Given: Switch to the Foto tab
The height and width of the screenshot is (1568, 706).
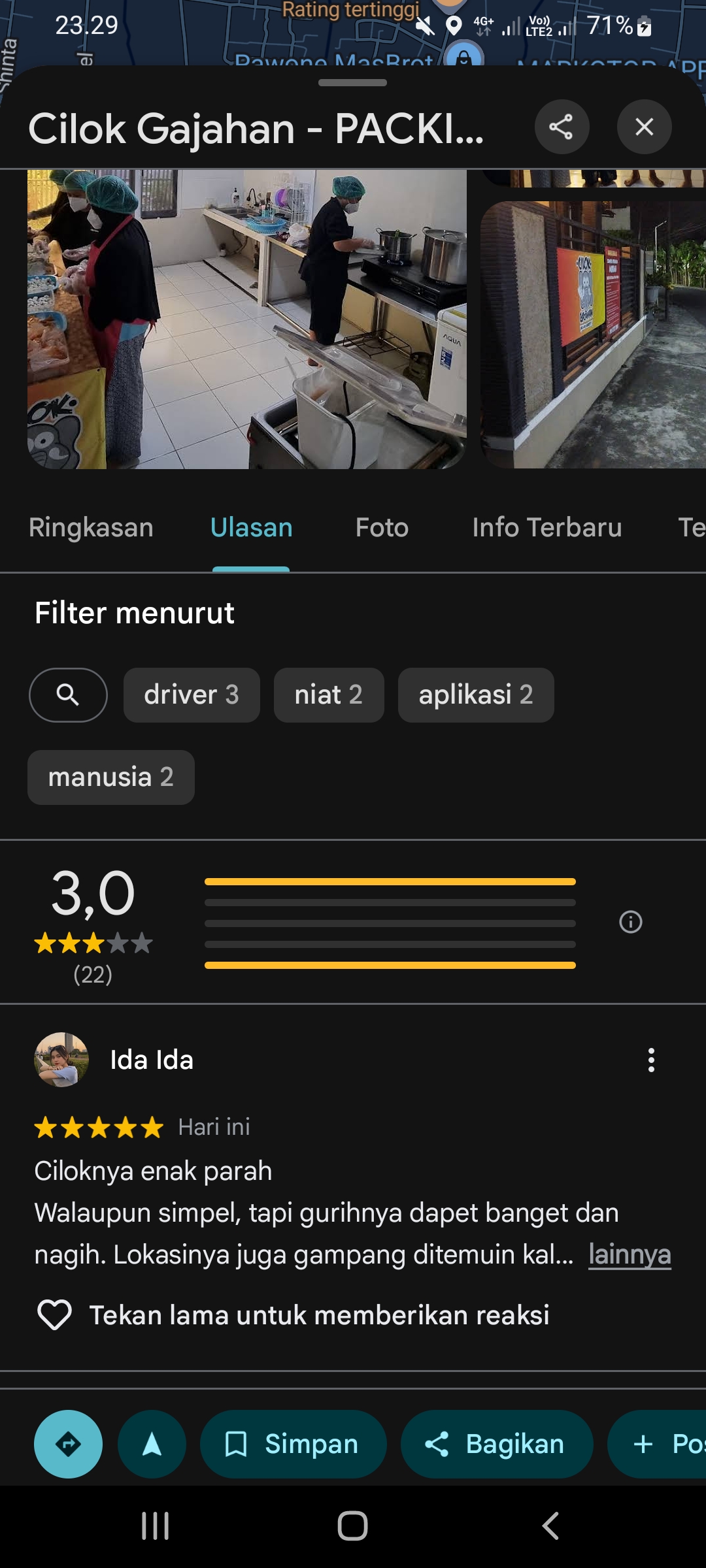Looking at the screenshot, I should click(382, 528).
